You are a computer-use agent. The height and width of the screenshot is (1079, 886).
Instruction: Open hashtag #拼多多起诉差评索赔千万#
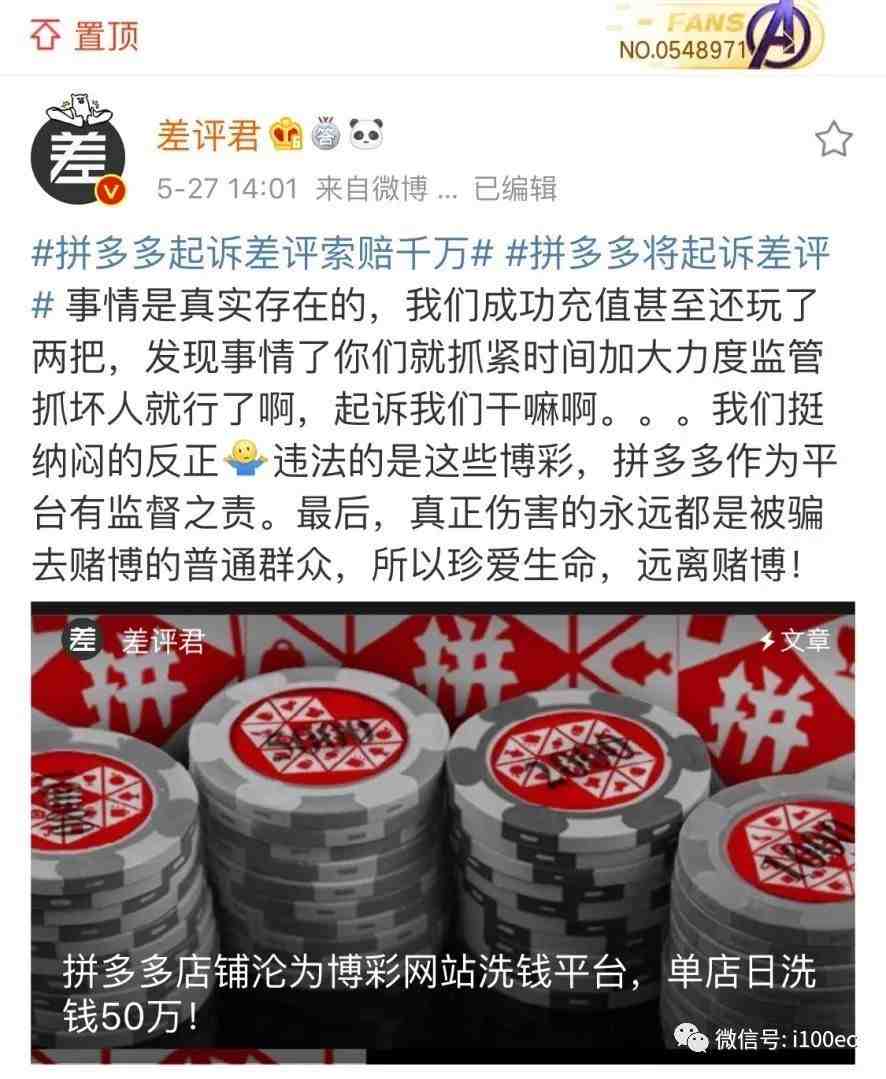click(x=262, y=255)
